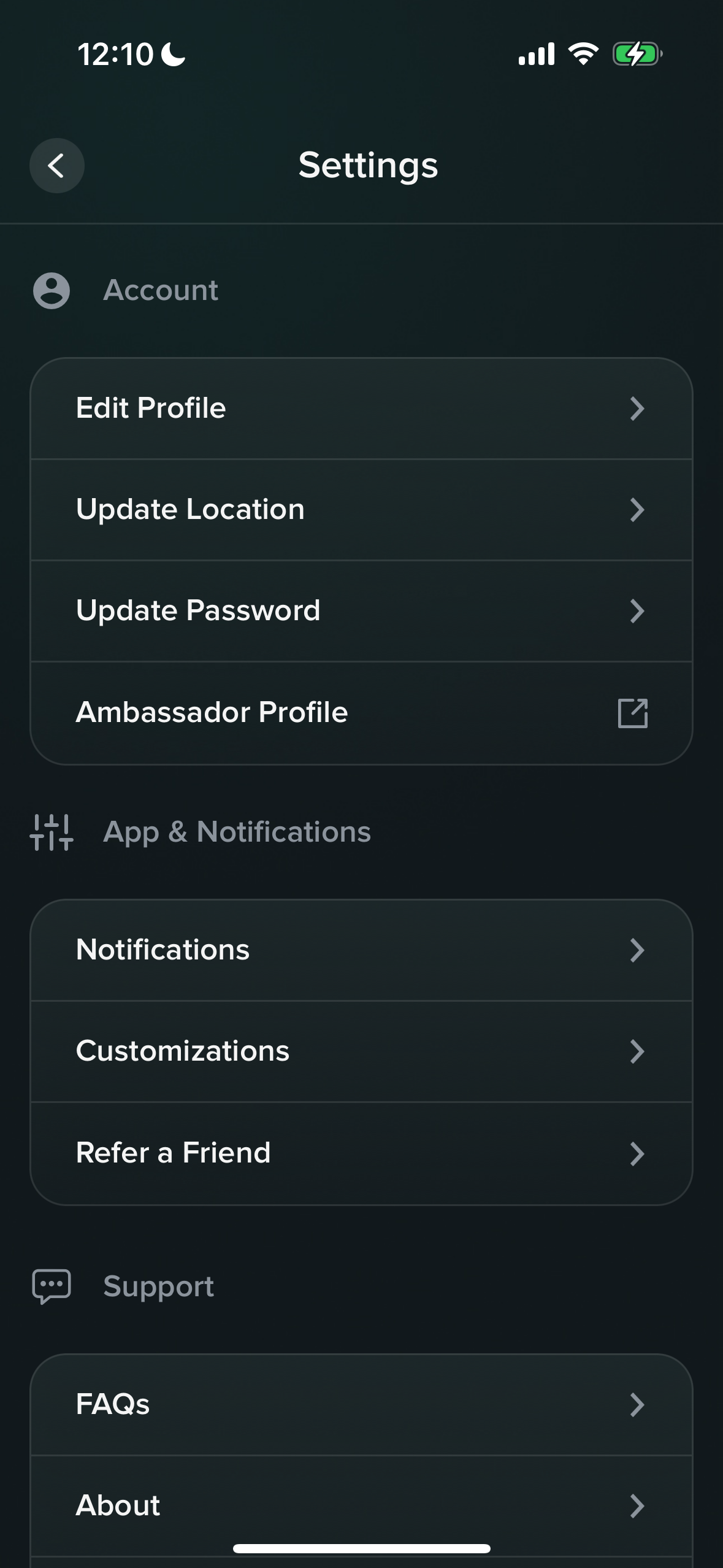Open Update Location settings
This screenshot has height=1568, width=723.
[361, 510]
